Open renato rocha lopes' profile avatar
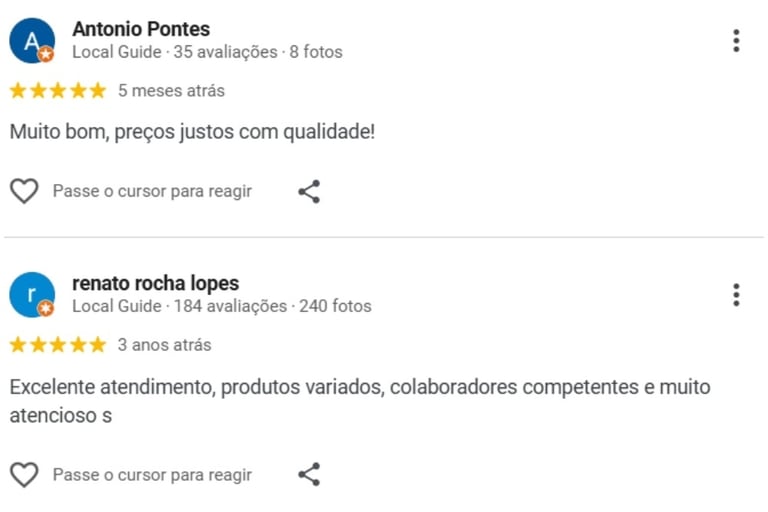This screenshot has height=512, width=768. coord(31,295)
